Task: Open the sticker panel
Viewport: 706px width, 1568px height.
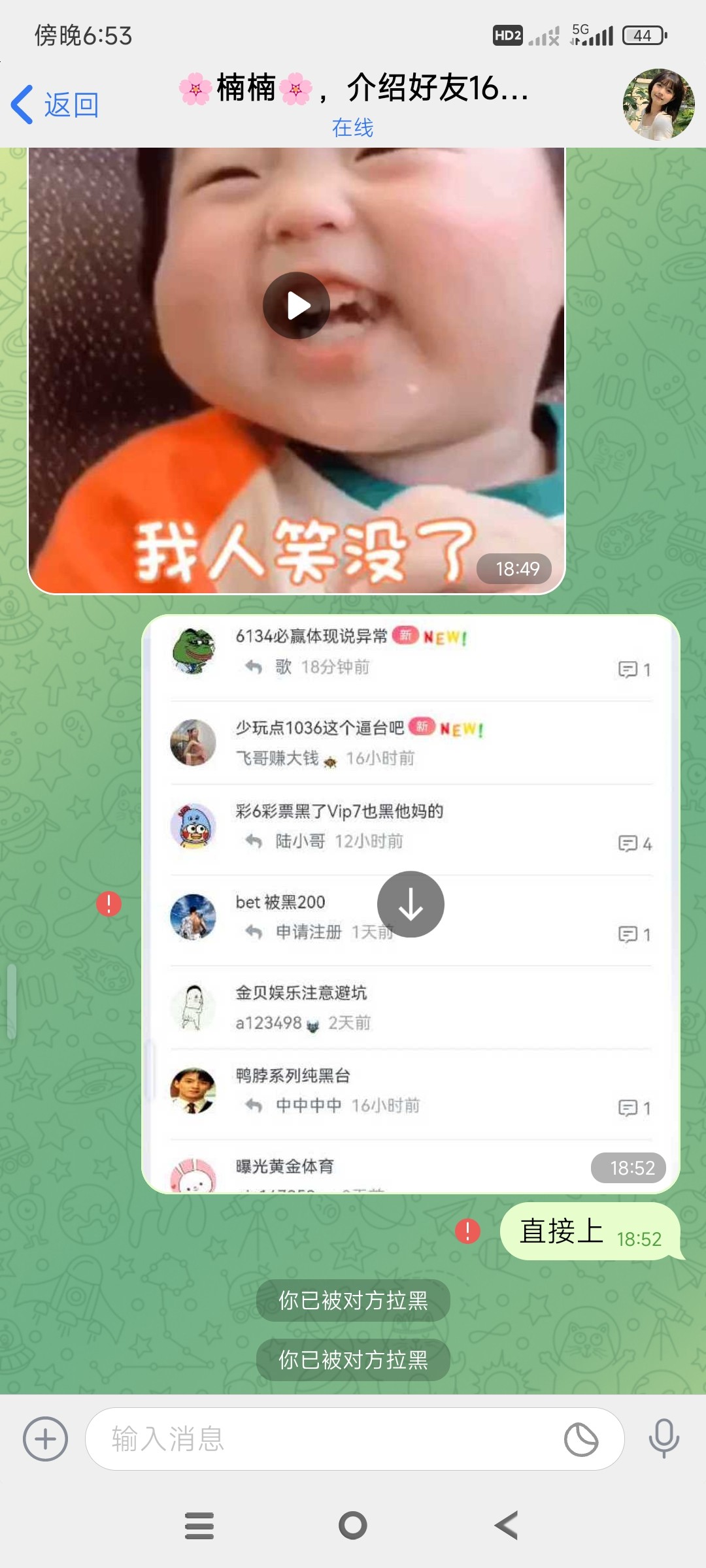Action: tap(581, 1439)
